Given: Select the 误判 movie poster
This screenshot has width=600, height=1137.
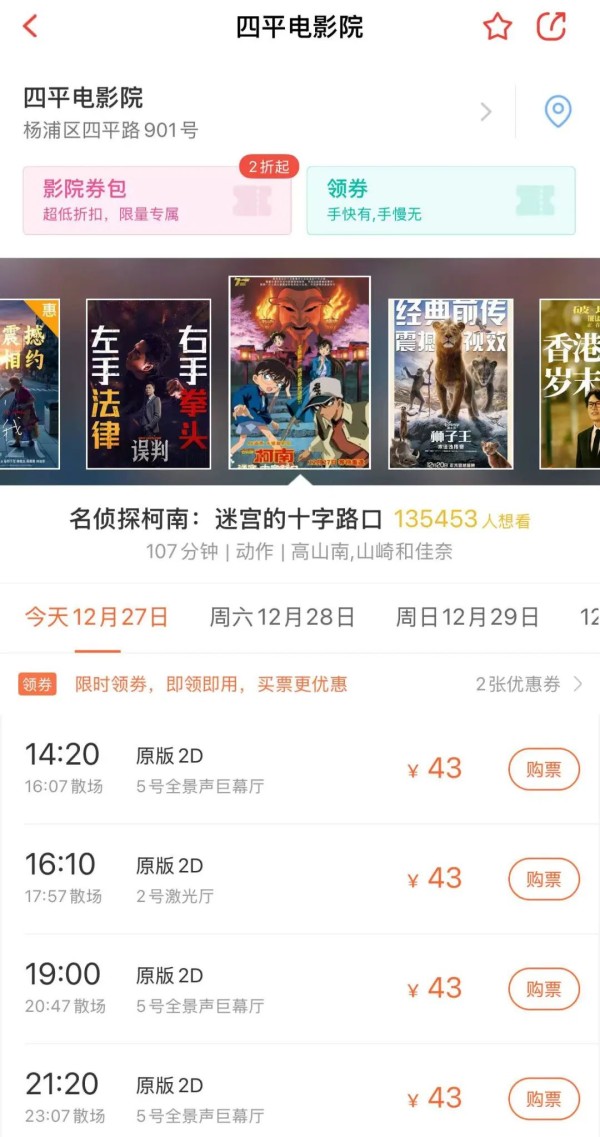Looking at the screenshot, I should pyautogui.click(x=148, y=384).
